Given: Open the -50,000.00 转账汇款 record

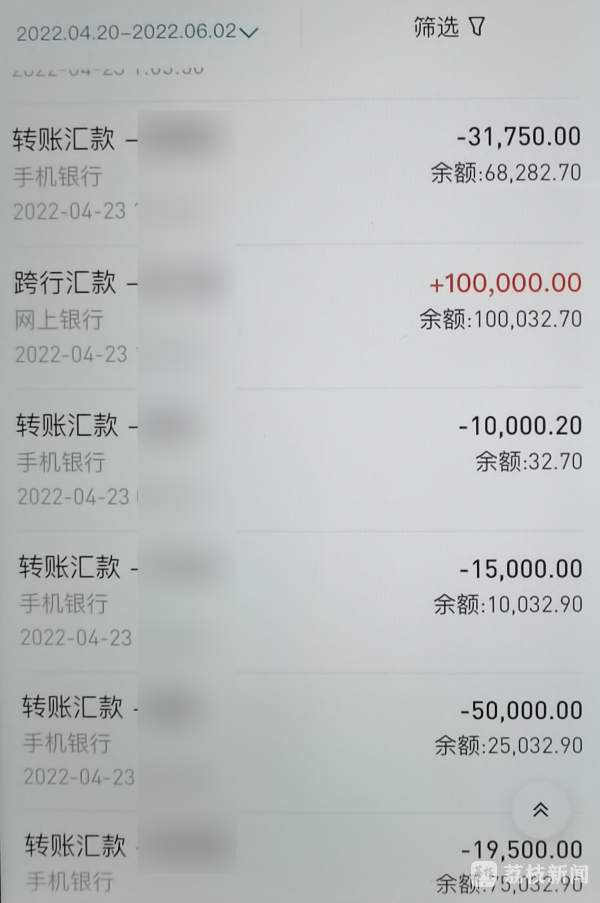Looking at the screenshot, I should (x=300, y=742).
